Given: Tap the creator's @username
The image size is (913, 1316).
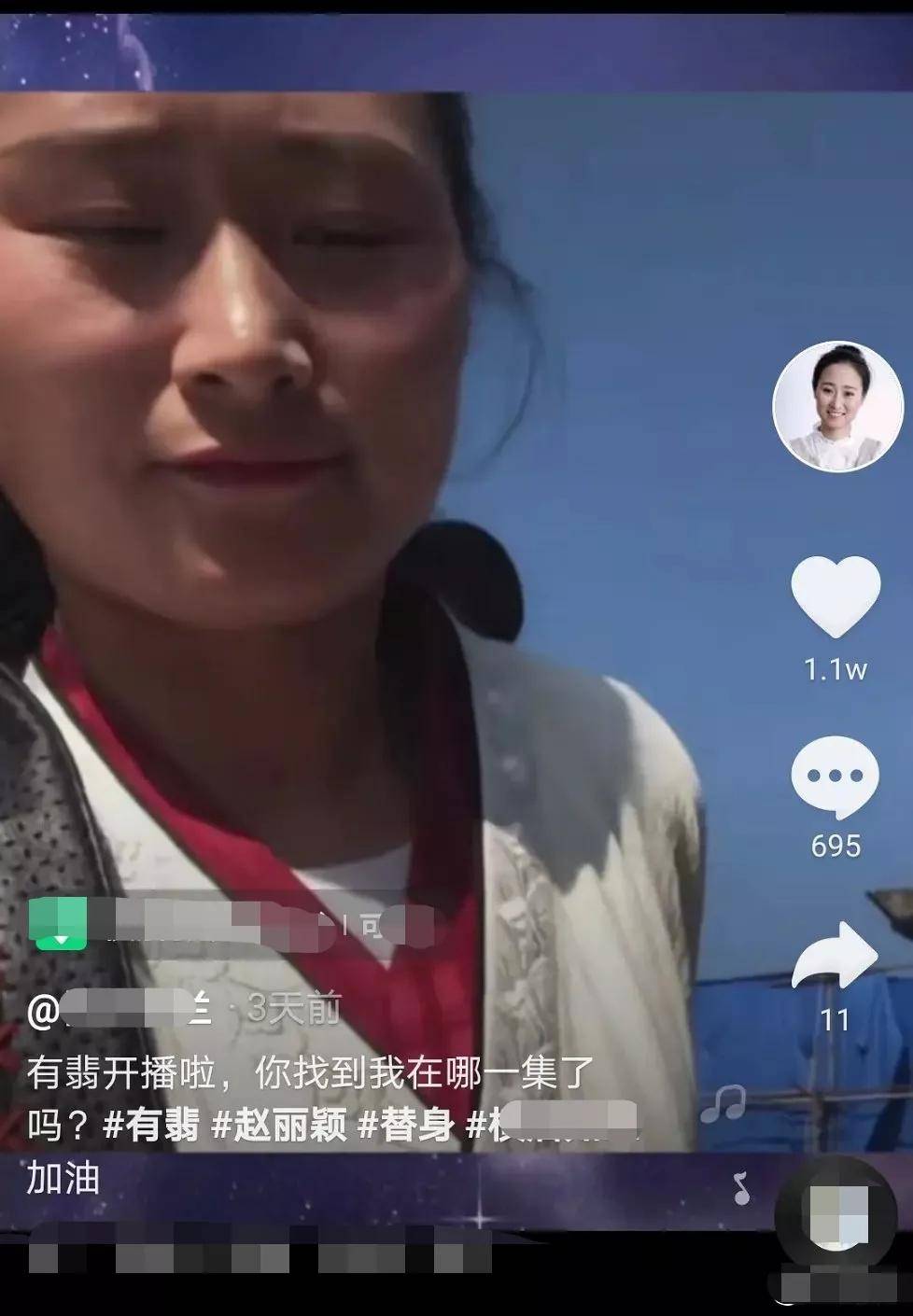Looking at the screenshot, I should (121, 1012).
